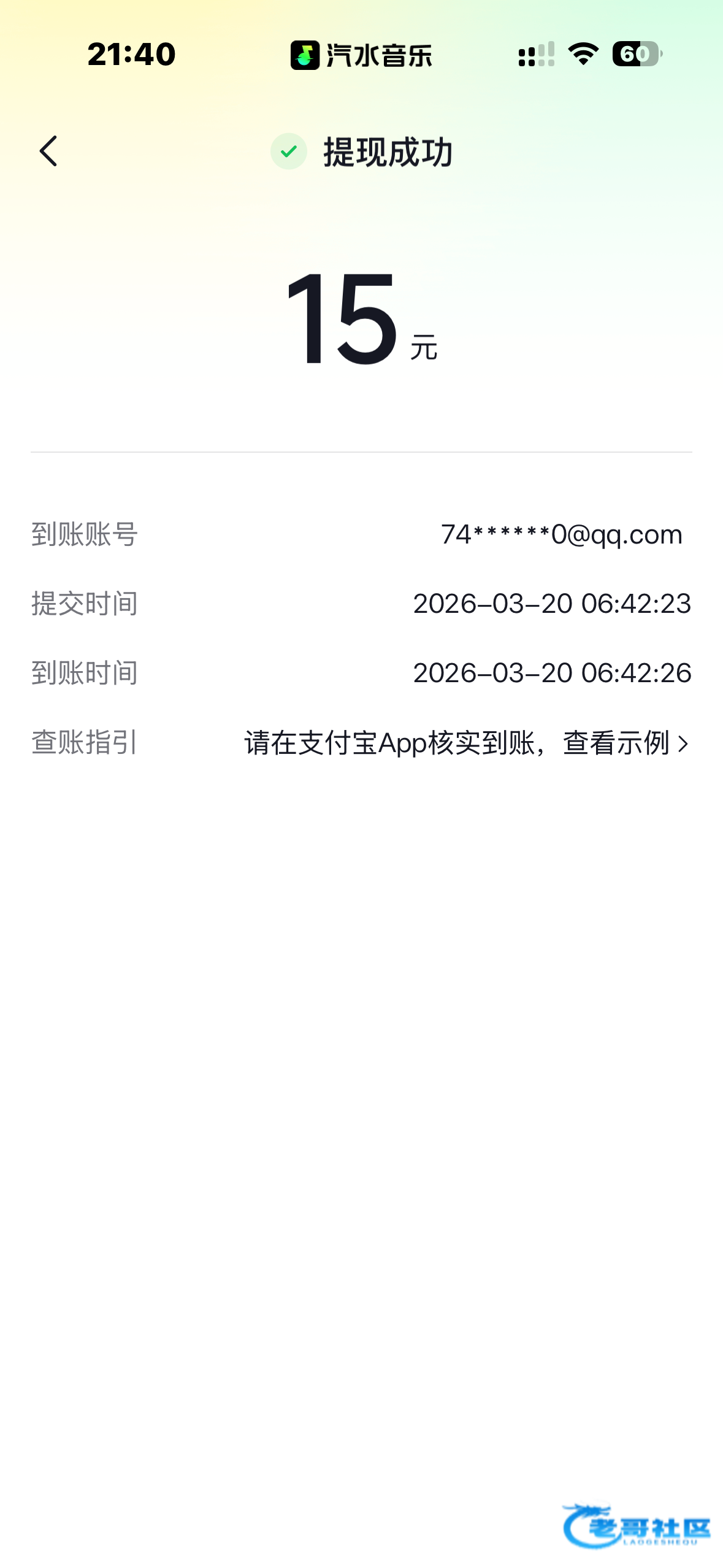Go back from the withdrawal success page

tap(48, 152)
